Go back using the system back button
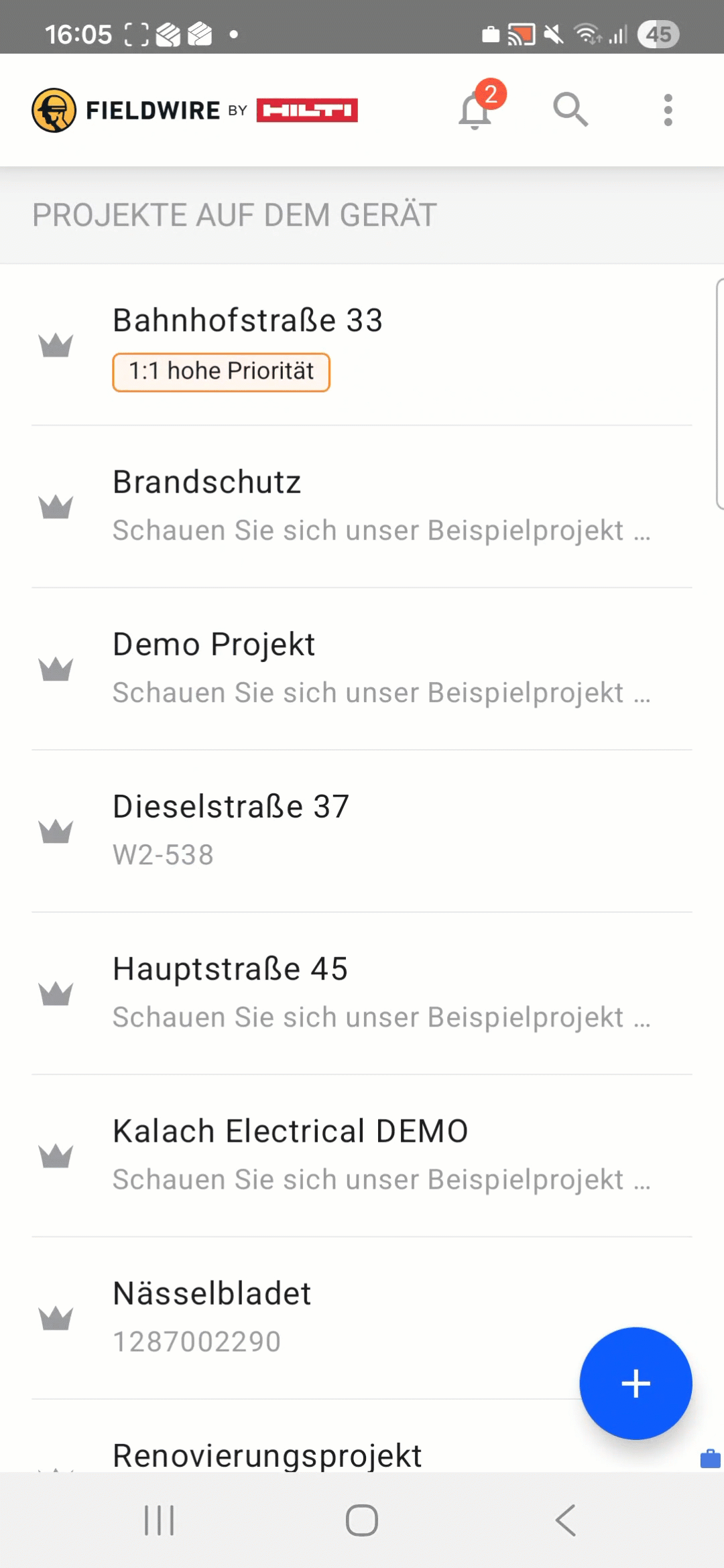 coord(566,1520)
